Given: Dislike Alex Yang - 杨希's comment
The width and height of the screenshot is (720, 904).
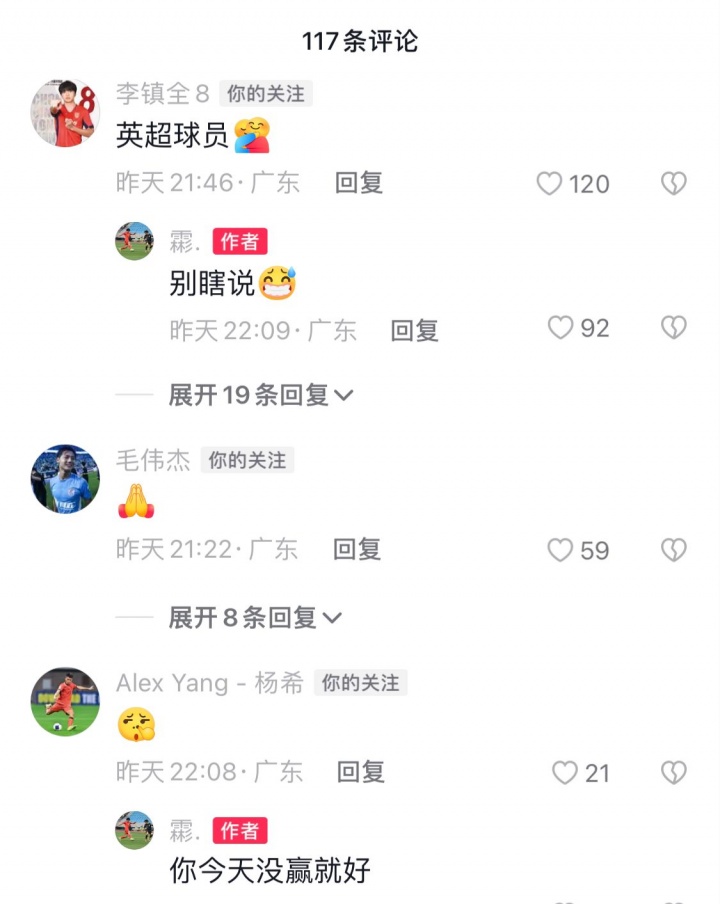Looking at the screenshot, I should [x=674, y=773].
